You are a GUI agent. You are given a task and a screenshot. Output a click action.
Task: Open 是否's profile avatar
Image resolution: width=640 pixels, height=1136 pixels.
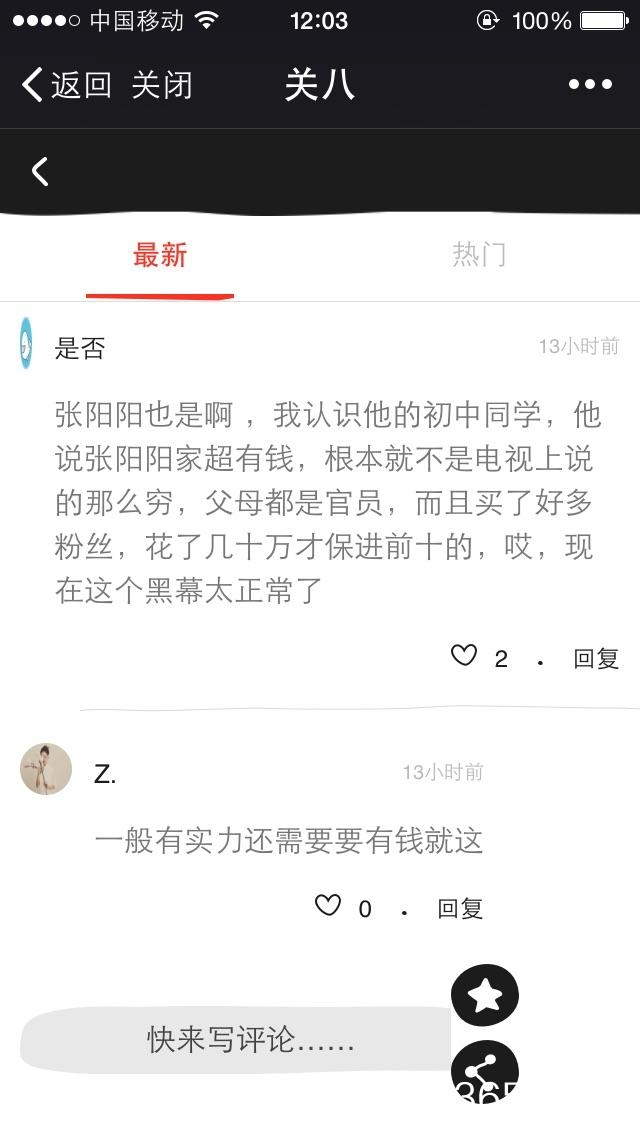(27, 343)
